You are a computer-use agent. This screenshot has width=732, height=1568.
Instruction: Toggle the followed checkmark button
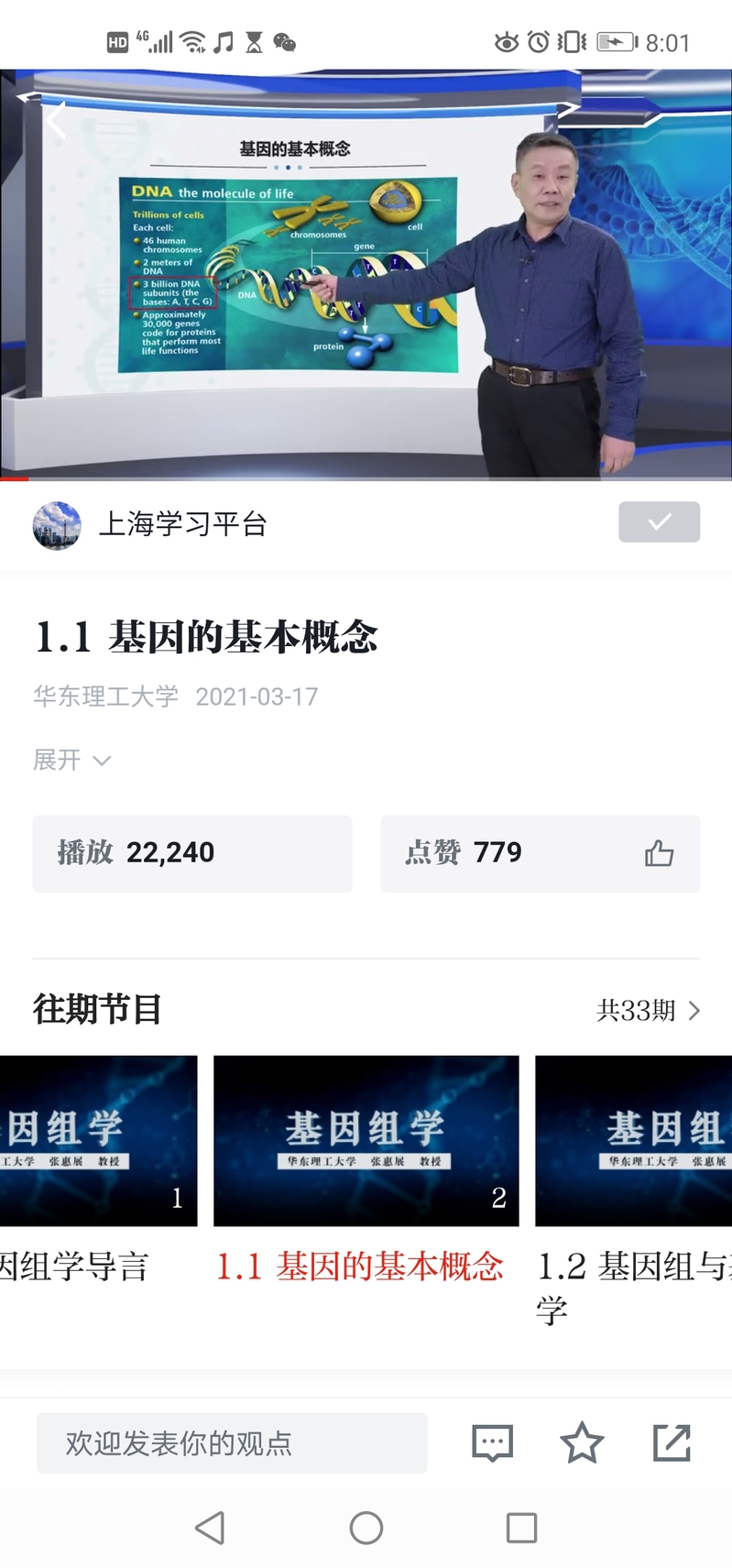[x=659, y=522]
